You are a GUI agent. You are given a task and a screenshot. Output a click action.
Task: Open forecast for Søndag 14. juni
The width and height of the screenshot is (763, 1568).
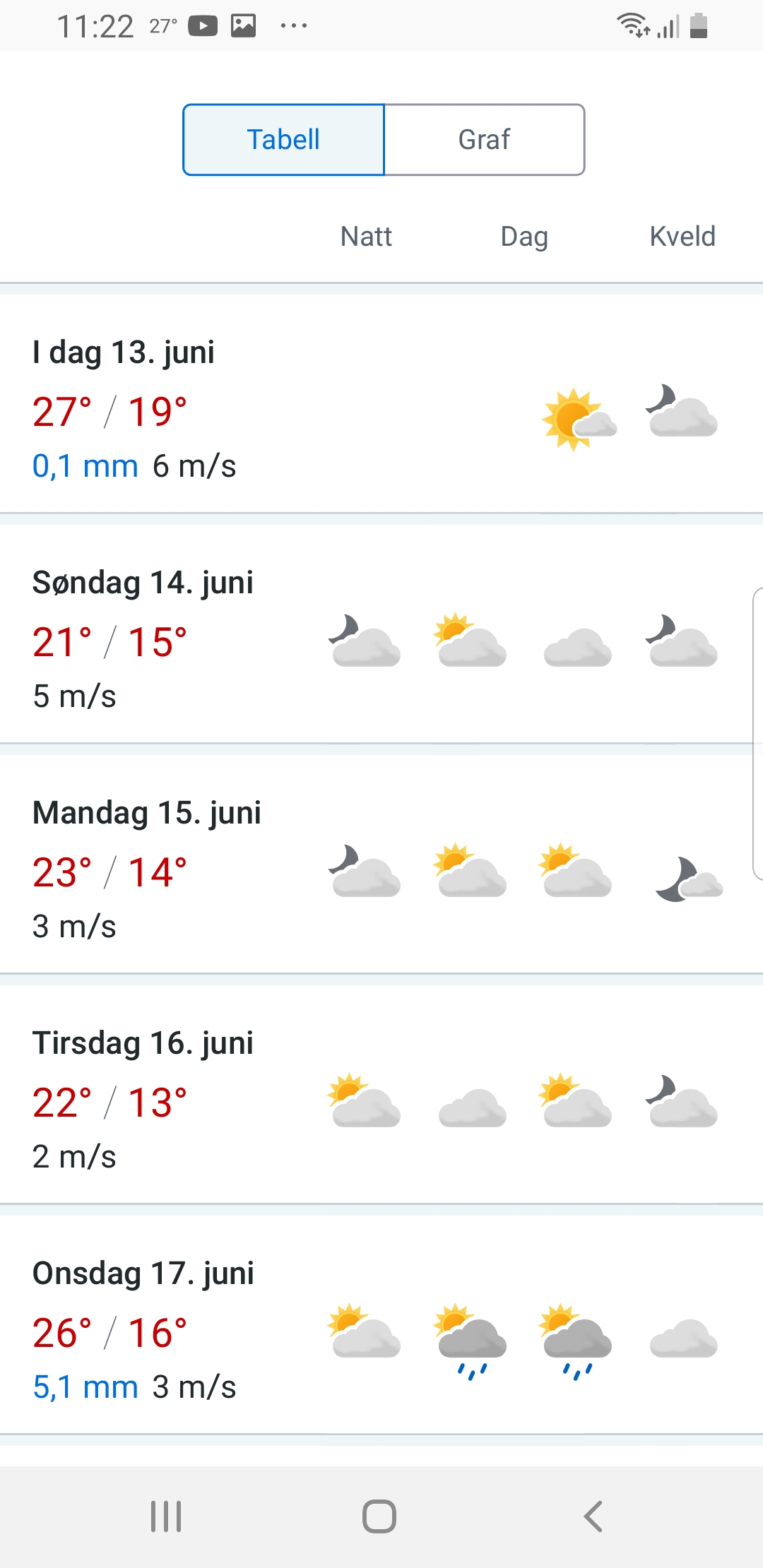tap(381, 636)
